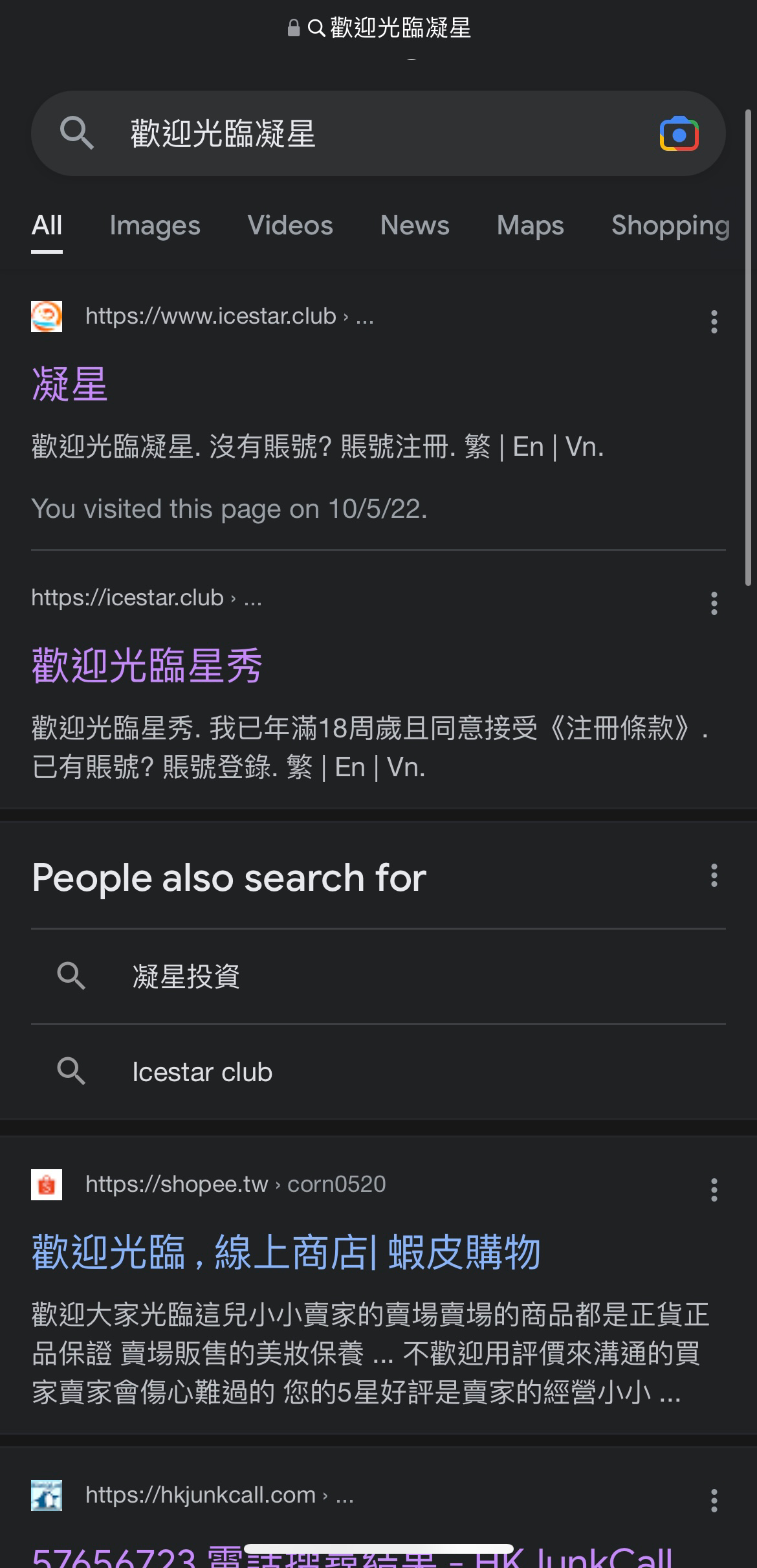Switch to the Shopping tab
The image size is (757, 1568).
pyautogui.click(x=671, y=225)
